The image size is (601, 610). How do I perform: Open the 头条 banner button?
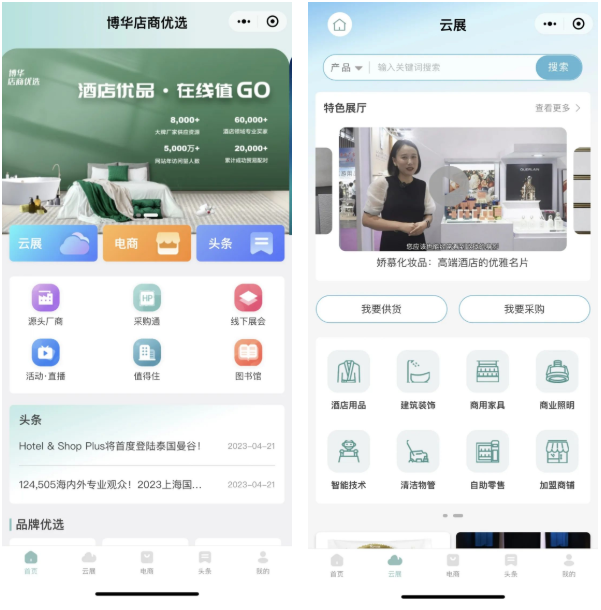239,243
